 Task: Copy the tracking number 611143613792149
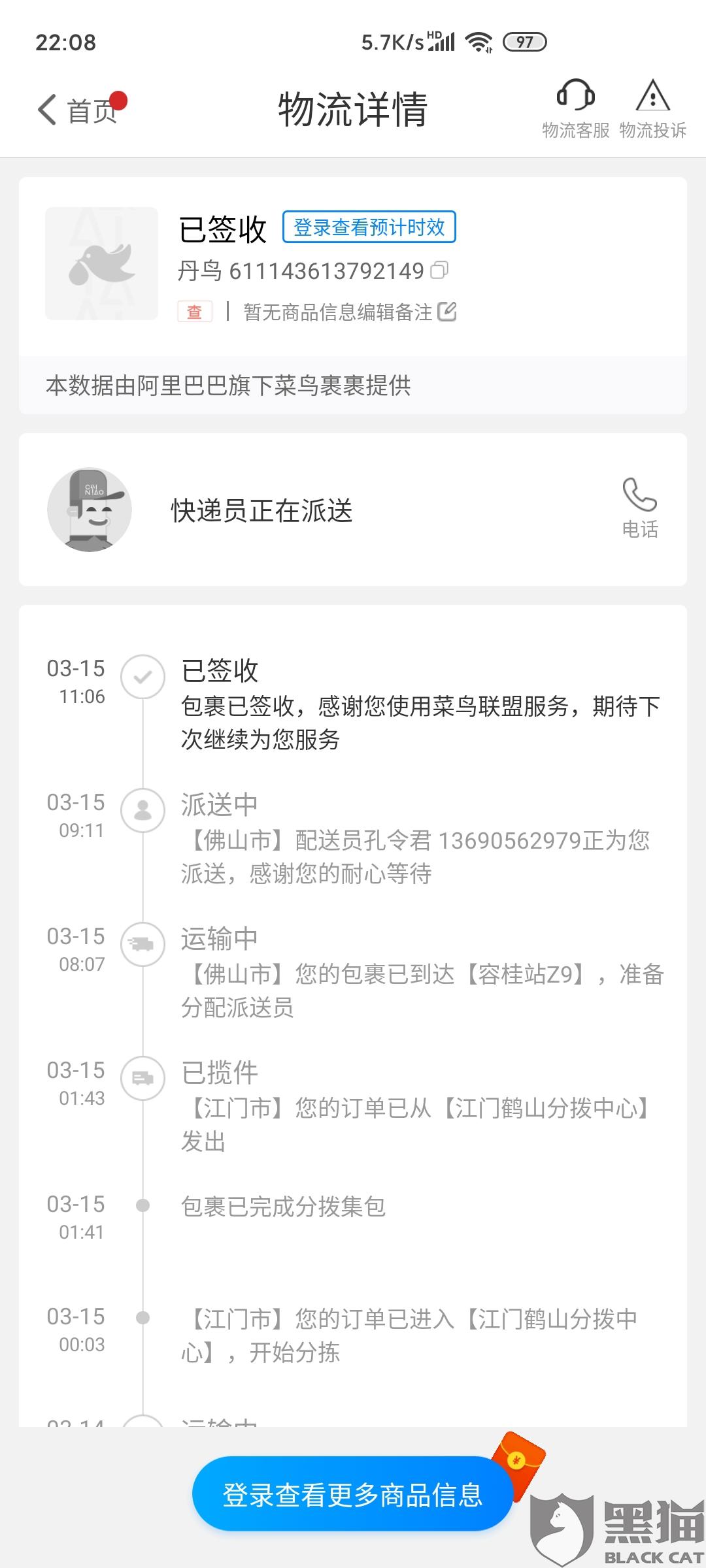[x=439, y=270]
